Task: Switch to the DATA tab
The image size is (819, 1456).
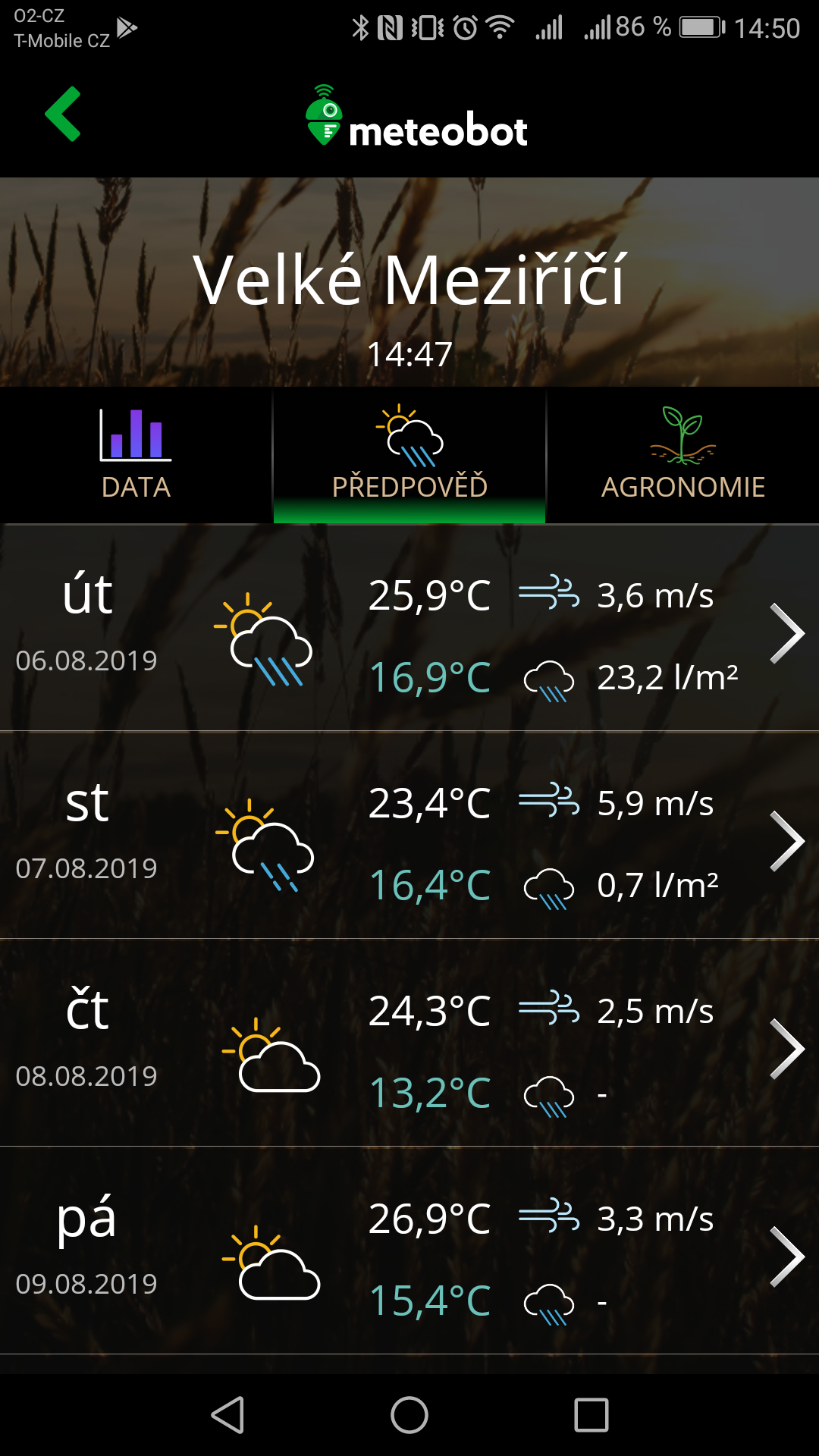Action: (136, 455)
